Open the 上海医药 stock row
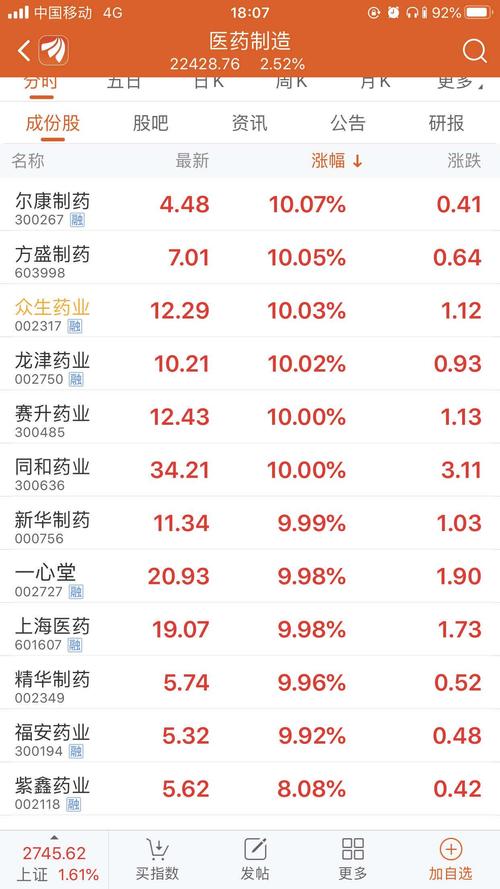500x889 pixels. click(250, 629)
